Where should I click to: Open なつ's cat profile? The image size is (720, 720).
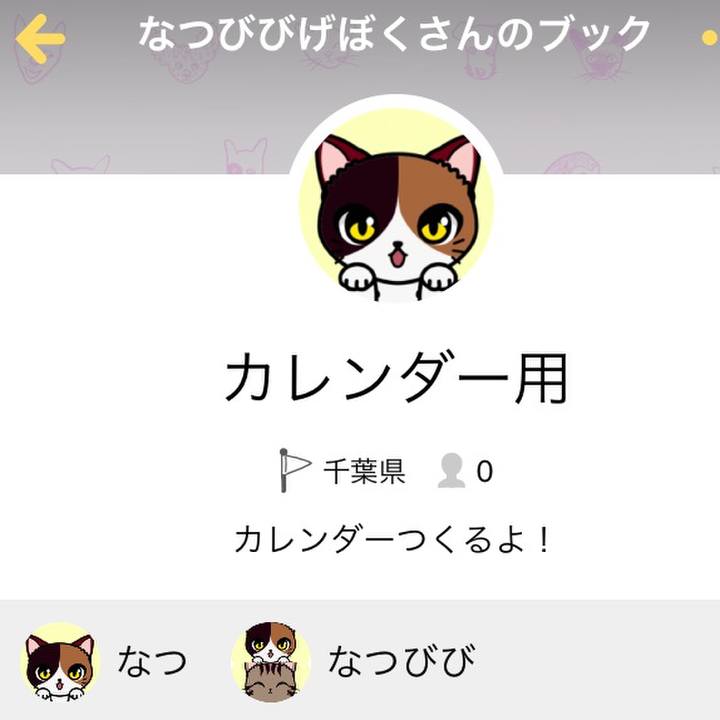click(61, 661)
